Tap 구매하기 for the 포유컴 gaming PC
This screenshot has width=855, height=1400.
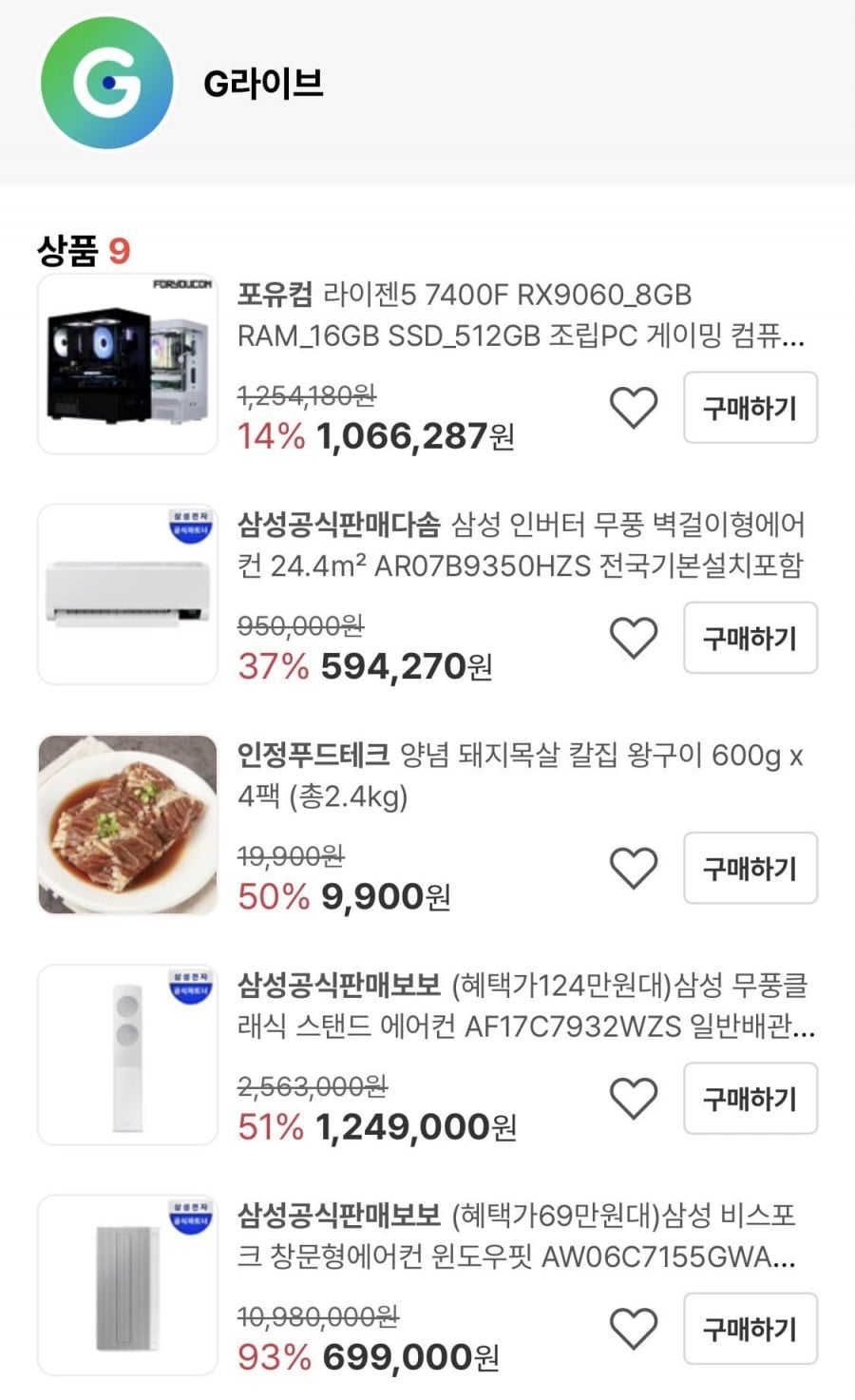pyautogui.click(x=750, y=408)
